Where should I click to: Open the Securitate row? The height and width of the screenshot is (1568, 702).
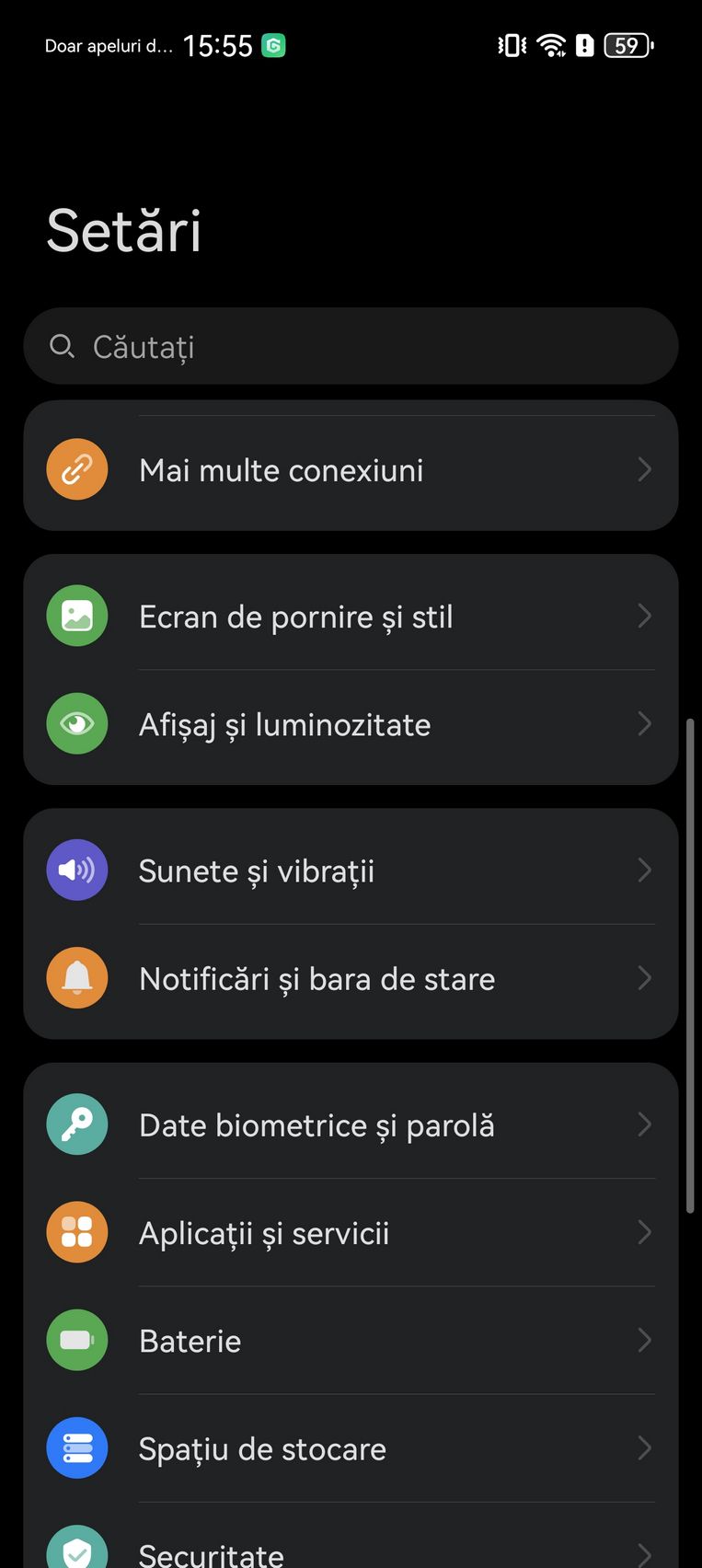[351, 1537]
